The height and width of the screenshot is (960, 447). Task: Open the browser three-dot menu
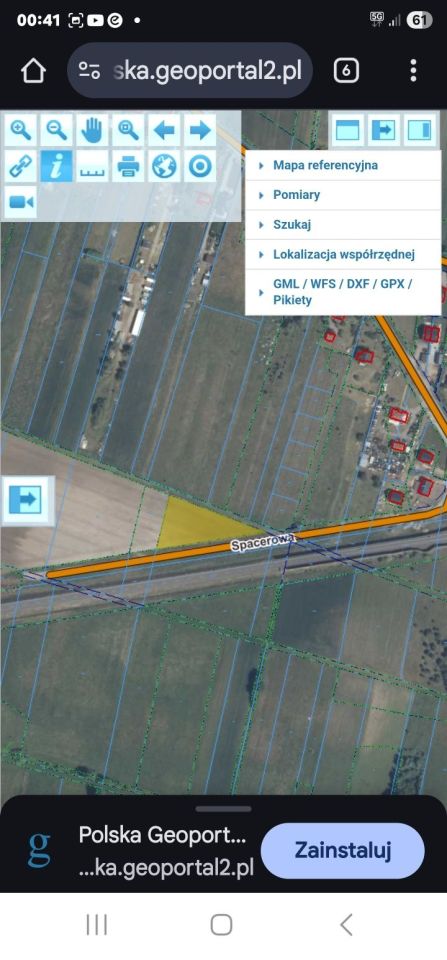pyautogui.click(x=413, y=71)
